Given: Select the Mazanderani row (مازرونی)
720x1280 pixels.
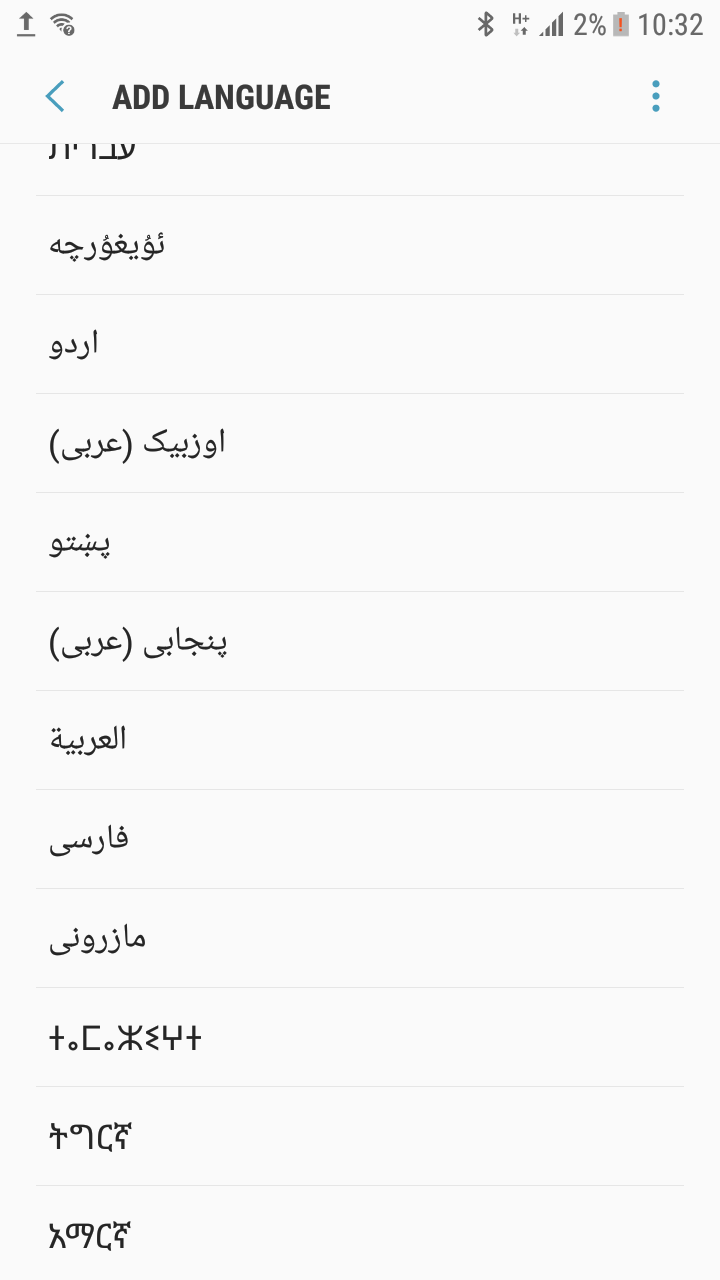Looking at the screenshot, I should tap(360, 938).
